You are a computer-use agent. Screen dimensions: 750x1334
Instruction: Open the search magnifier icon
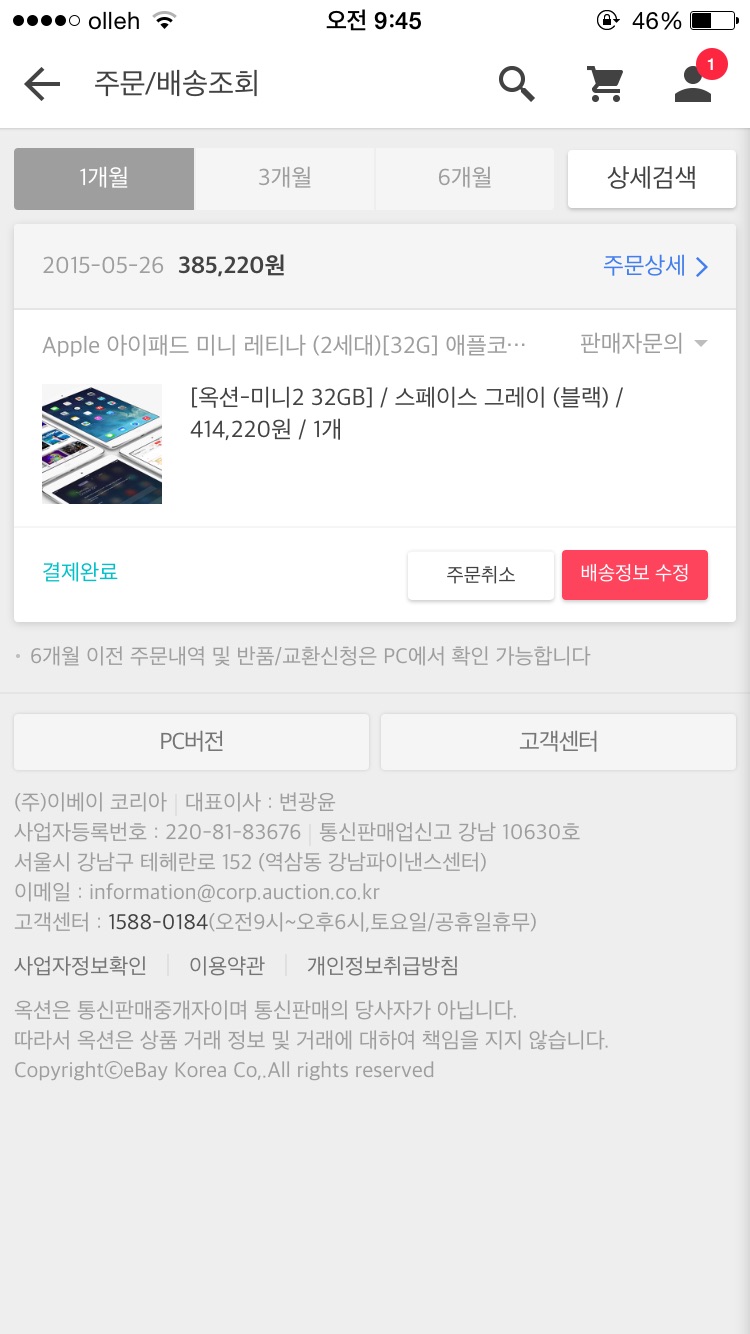point(516,84)
